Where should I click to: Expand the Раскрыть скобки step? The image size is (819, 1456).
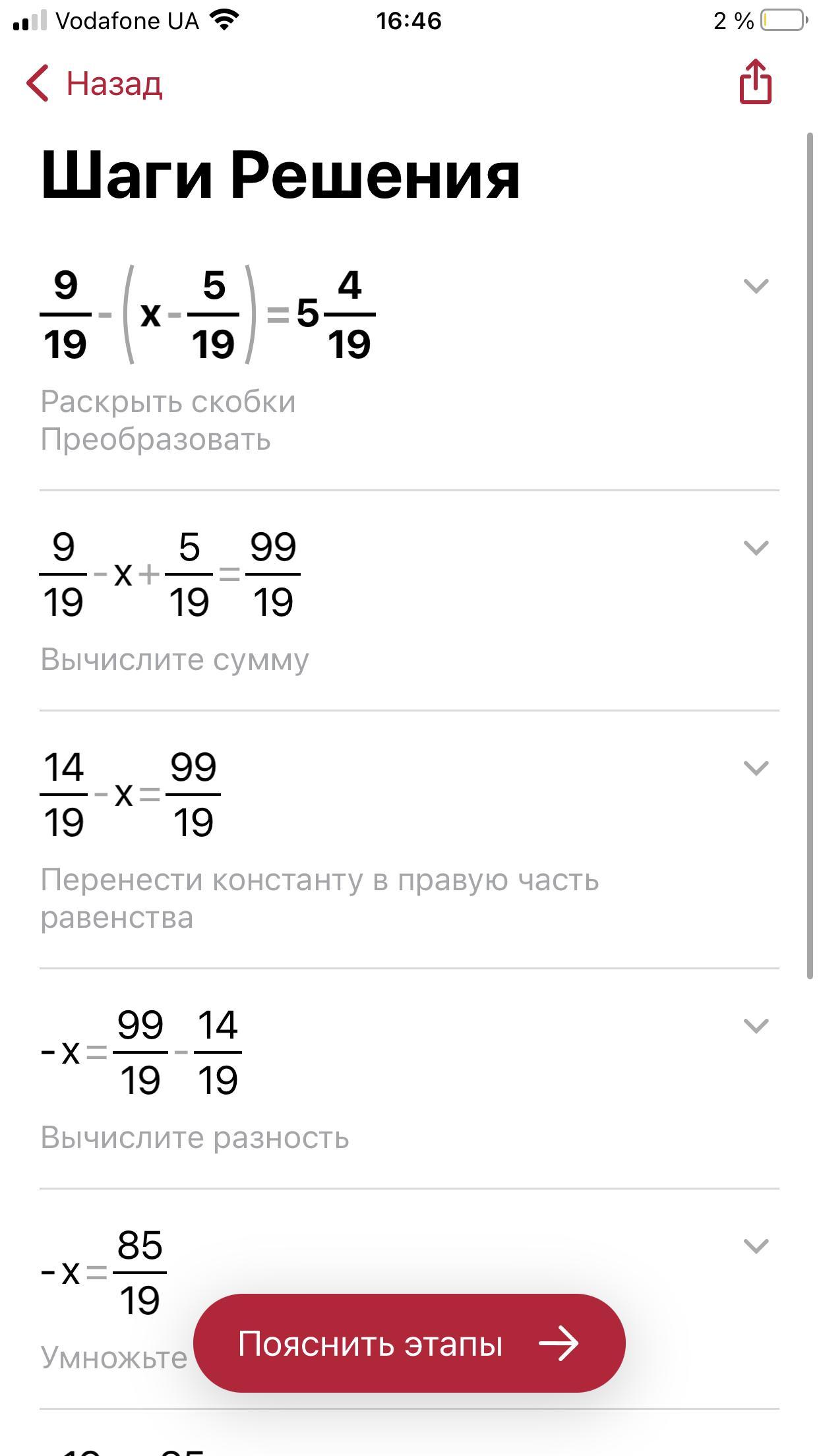click(756, 286)
